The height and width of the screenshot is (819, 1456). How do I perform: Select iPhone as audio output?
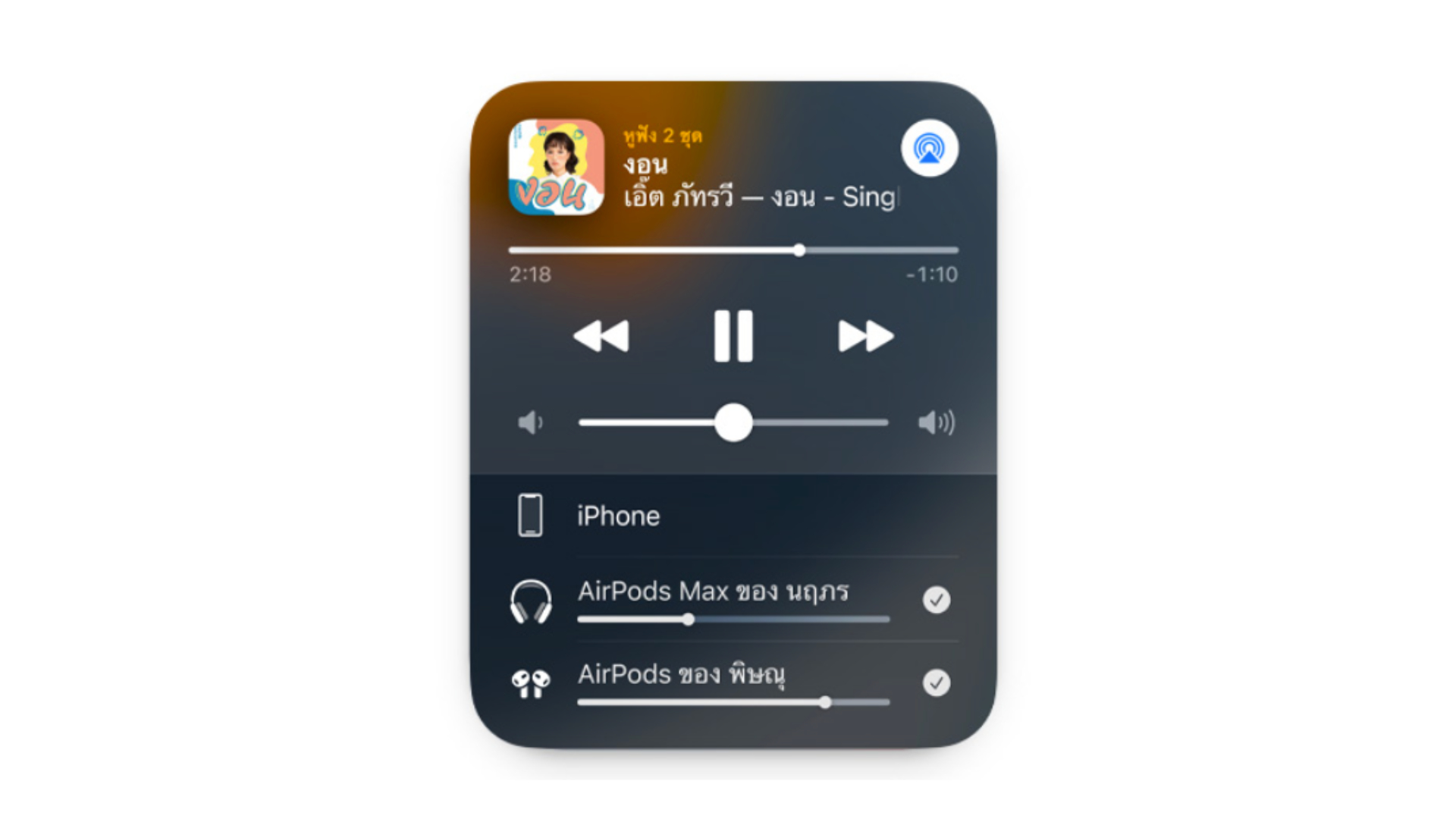click(x=618, y=516)
